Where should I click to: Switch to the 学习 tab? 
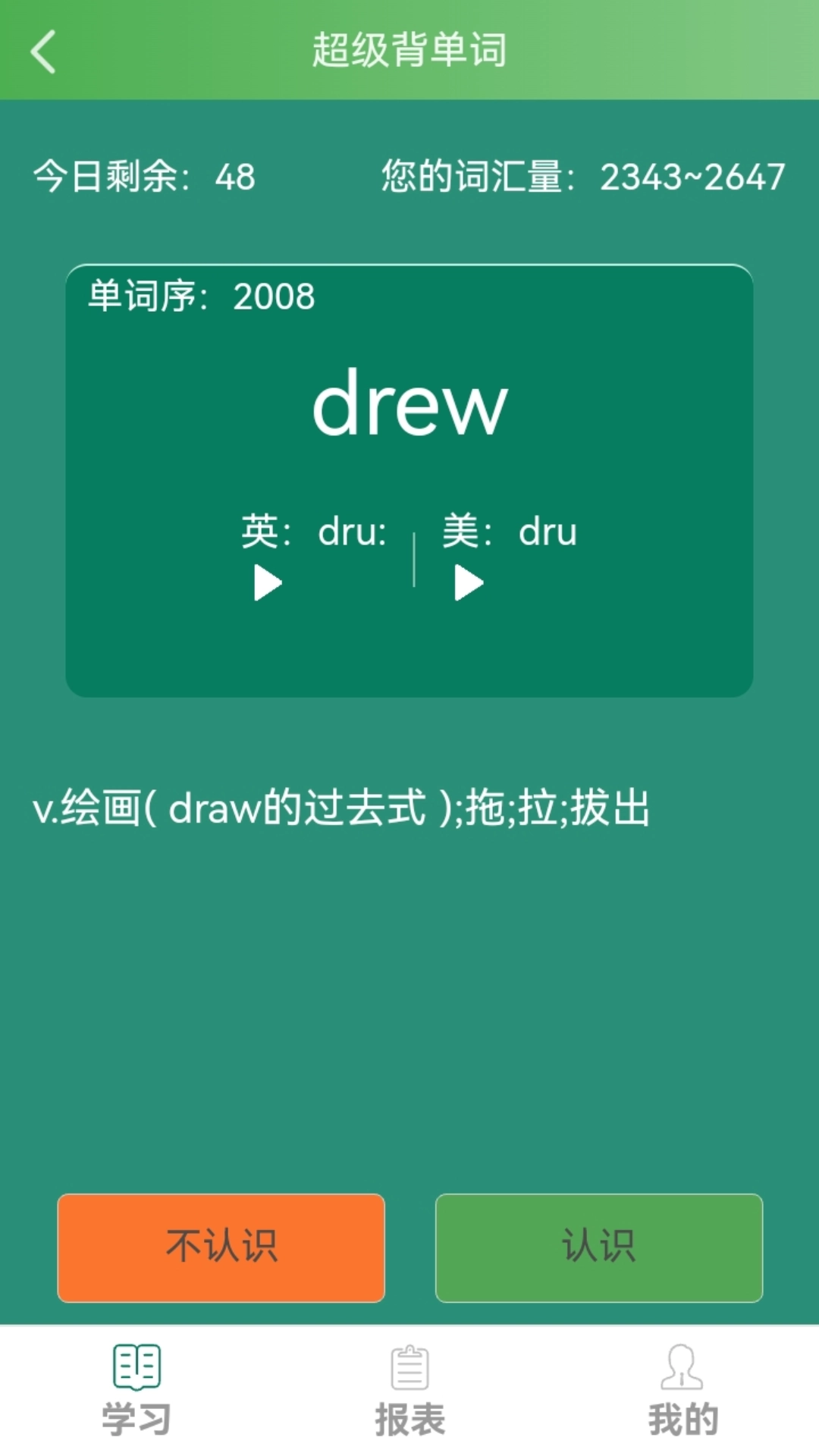136,1390
